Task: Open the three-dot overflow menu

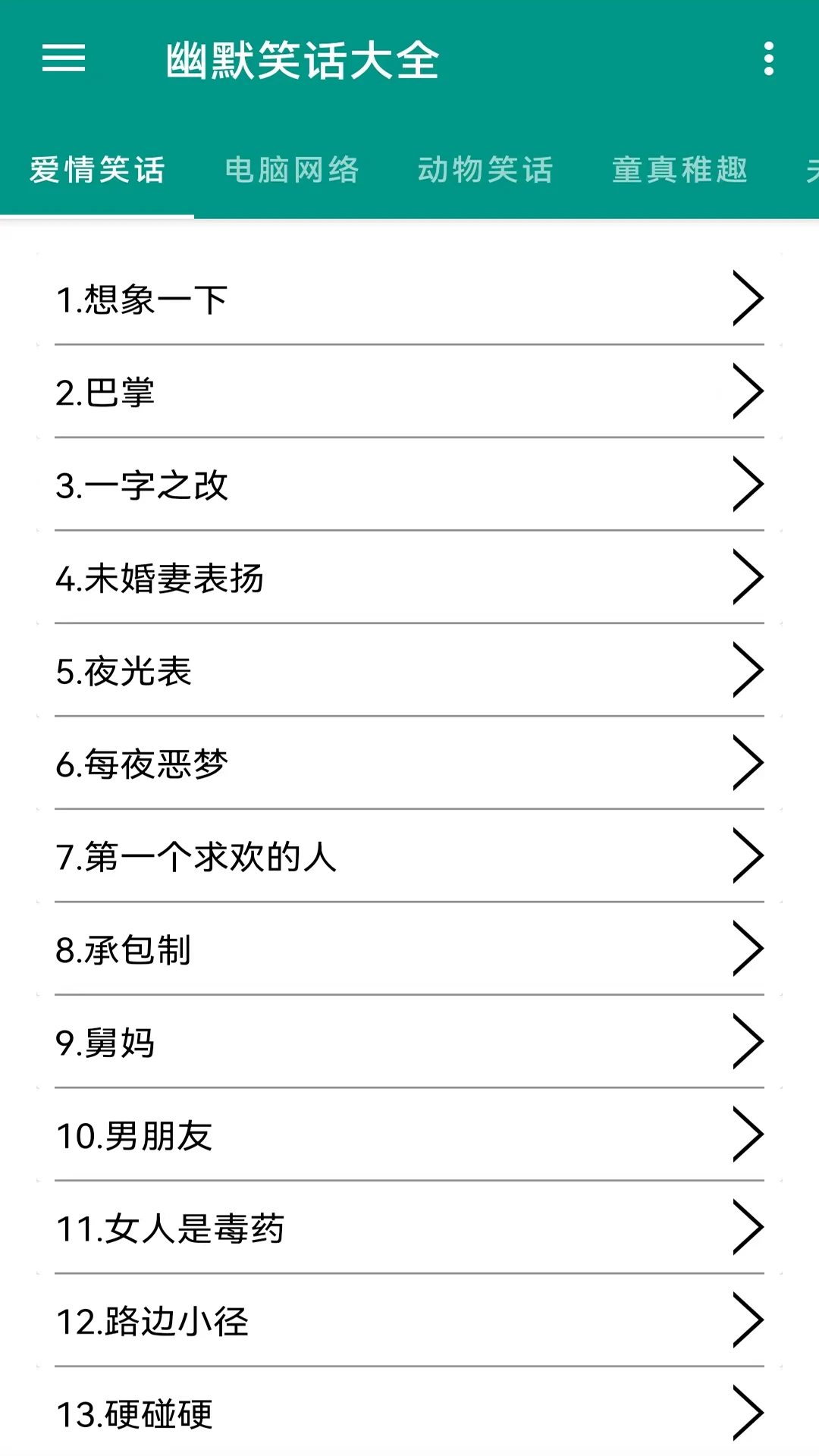Action: (768, 59)
